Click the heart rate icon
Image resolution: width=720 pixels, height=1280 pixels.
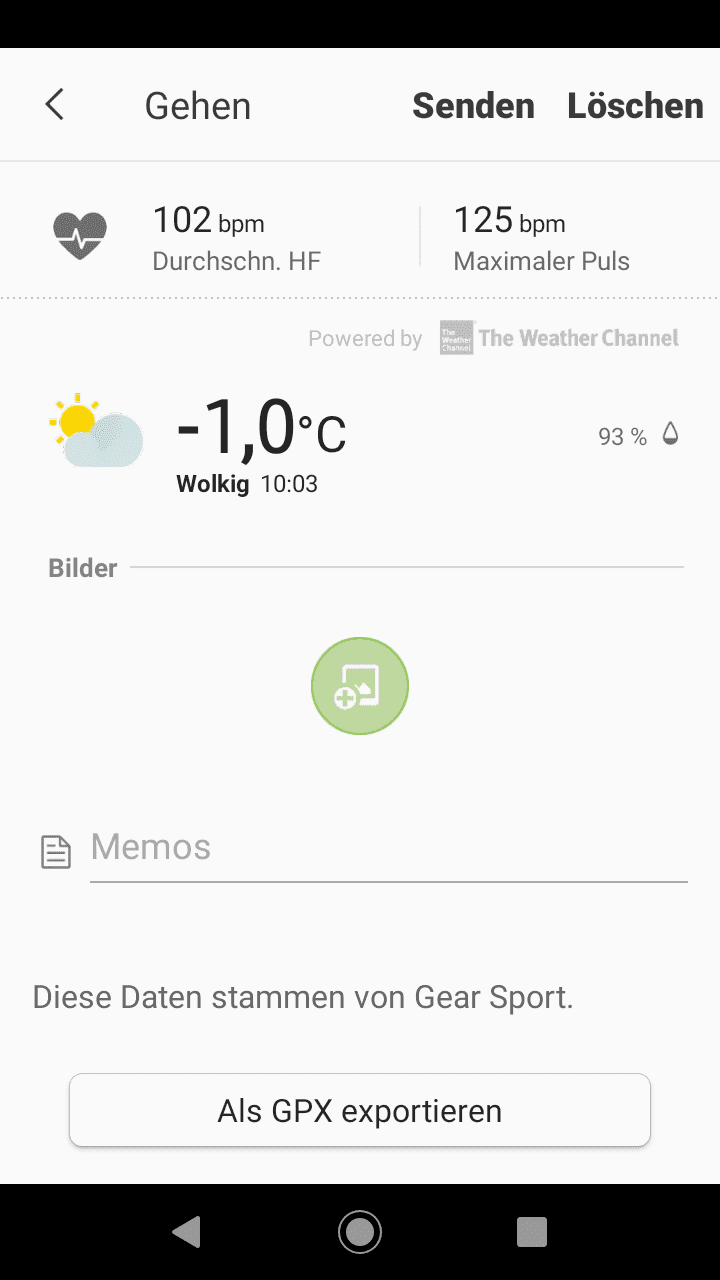pos(79,235)
